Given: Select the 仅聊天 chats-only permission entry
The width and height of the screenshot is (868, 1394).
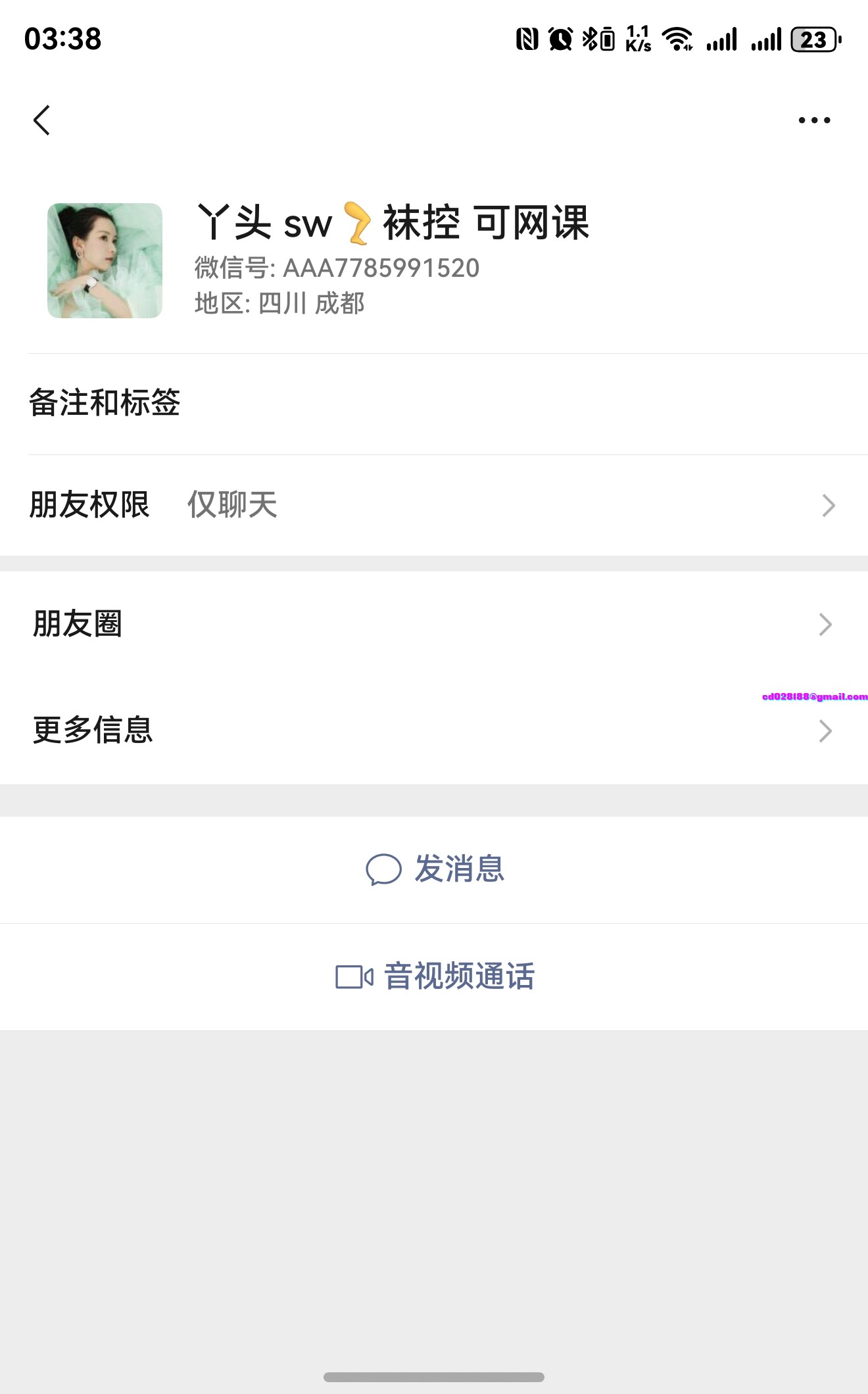Looking at the screenshot, I should pos(233,504).
